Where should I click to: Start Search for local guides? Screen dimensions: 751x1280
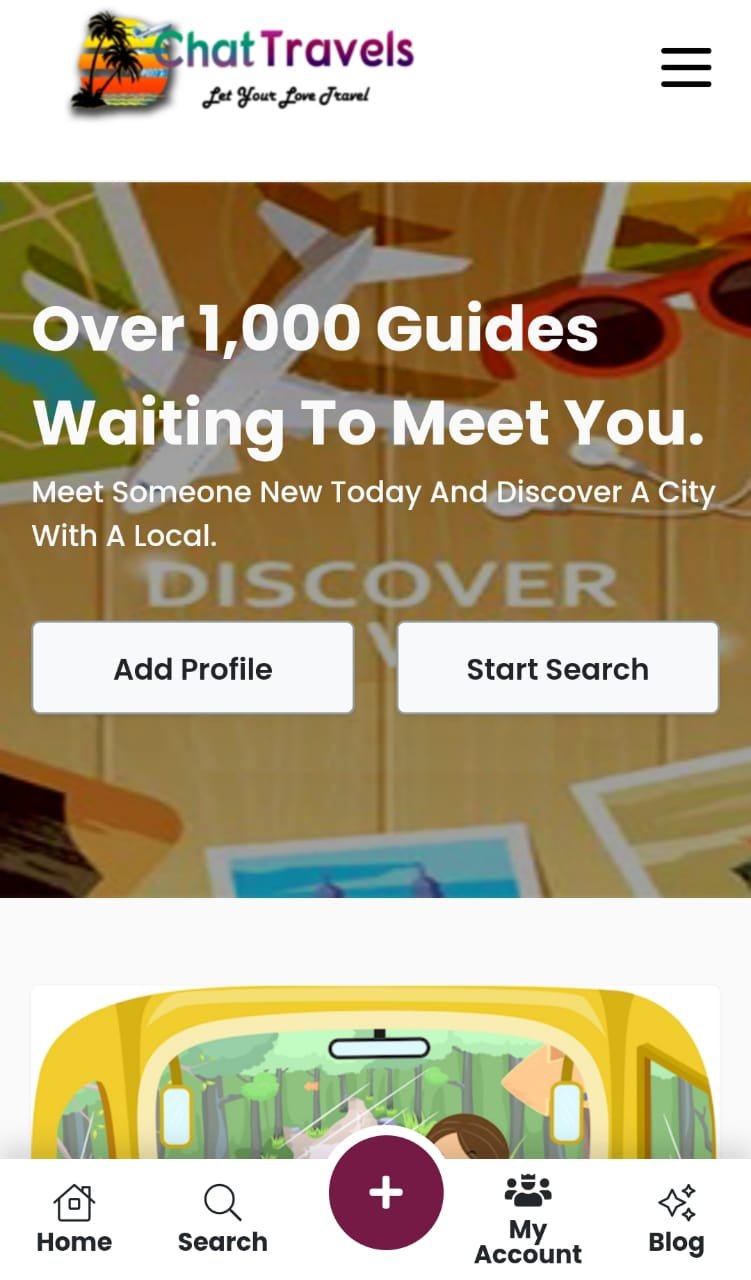557,668
